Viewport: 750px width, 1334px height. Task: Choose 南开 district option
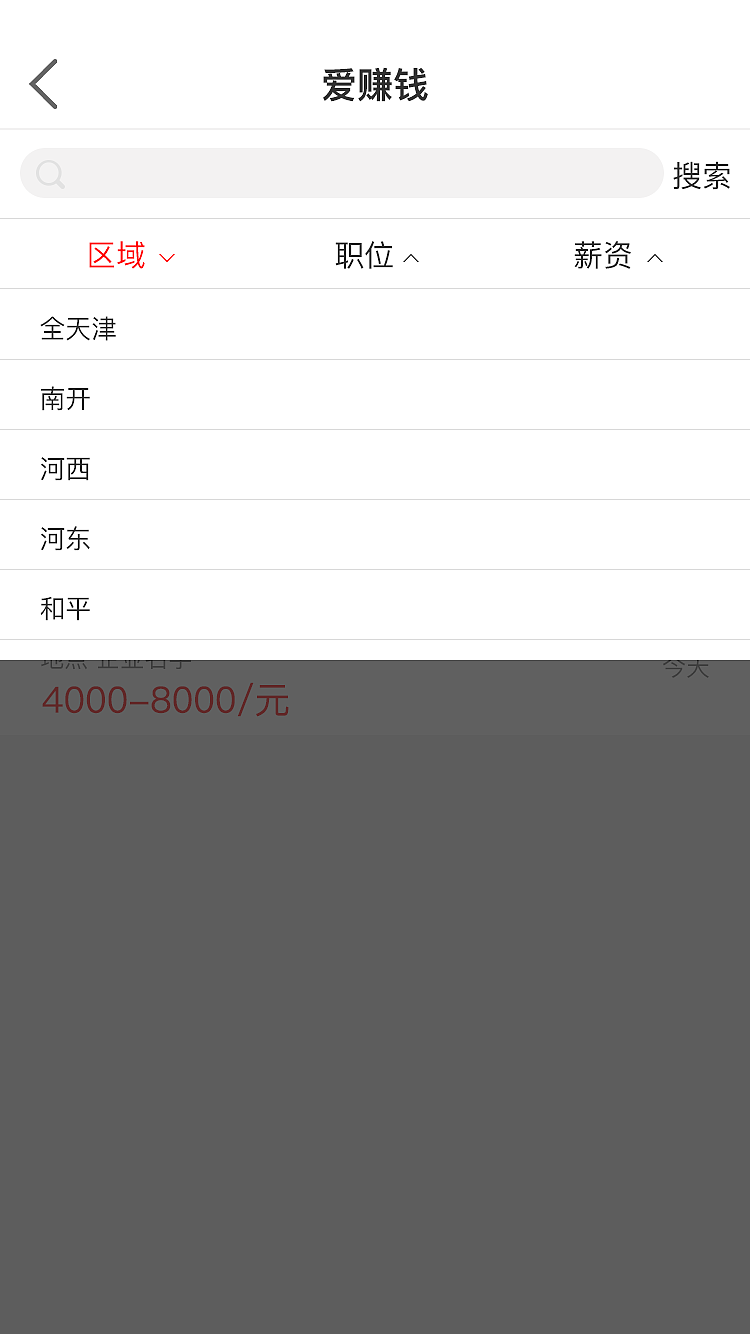click(66, 398)
